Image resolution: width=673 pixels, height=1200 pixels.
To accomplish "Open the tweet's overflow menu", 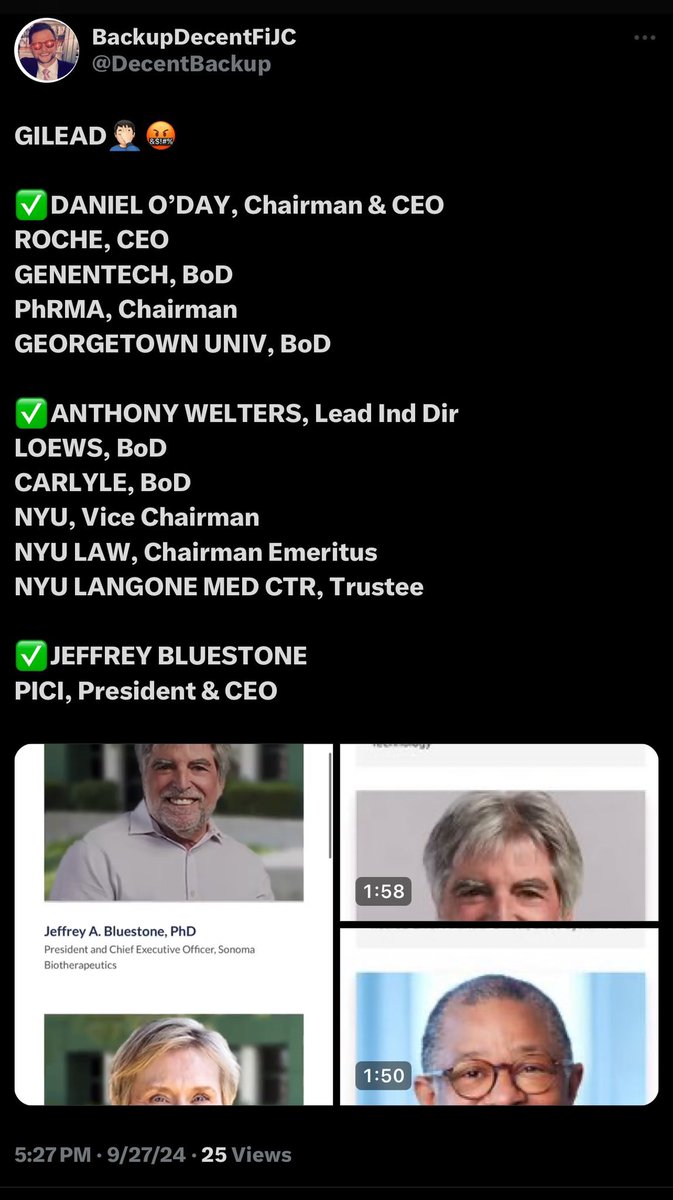I will coord(644,39).
